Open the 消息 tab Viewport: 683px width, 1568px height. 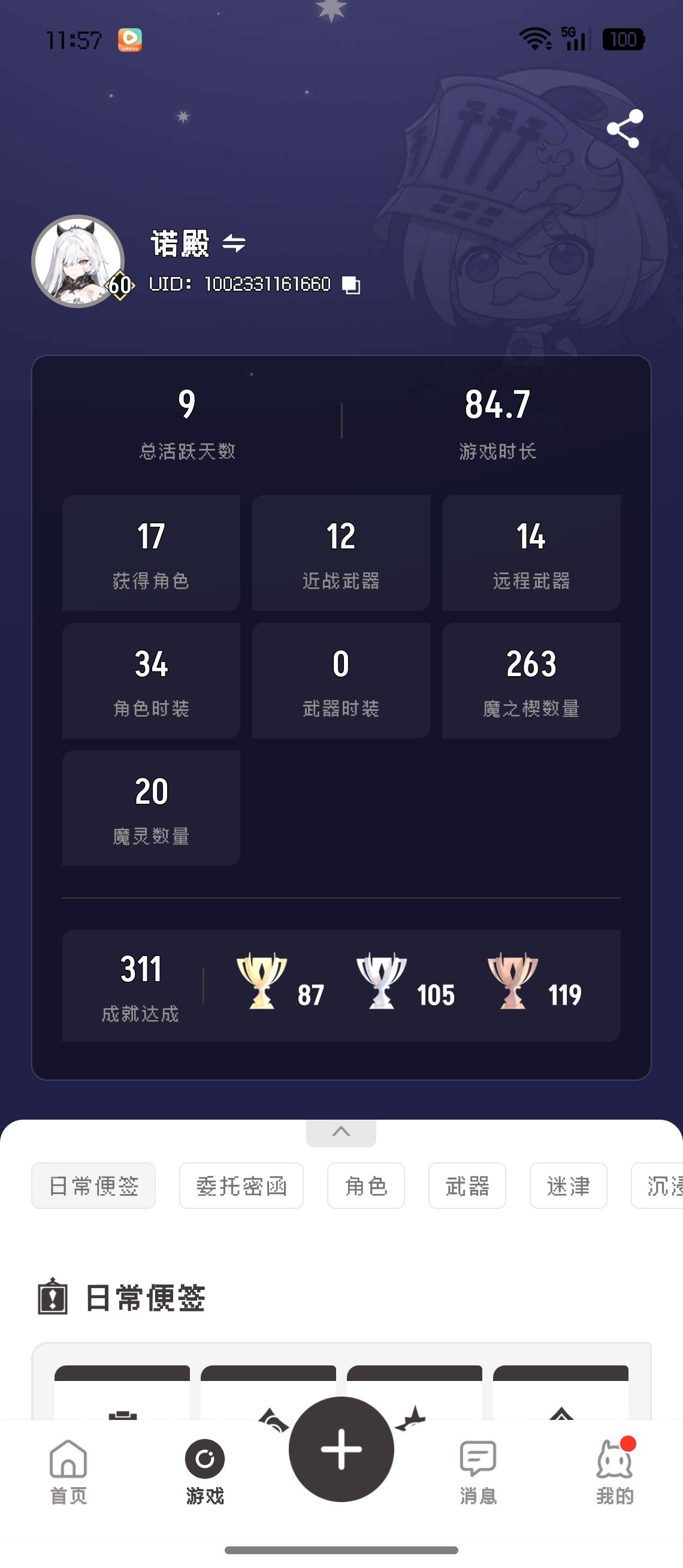478,1471
